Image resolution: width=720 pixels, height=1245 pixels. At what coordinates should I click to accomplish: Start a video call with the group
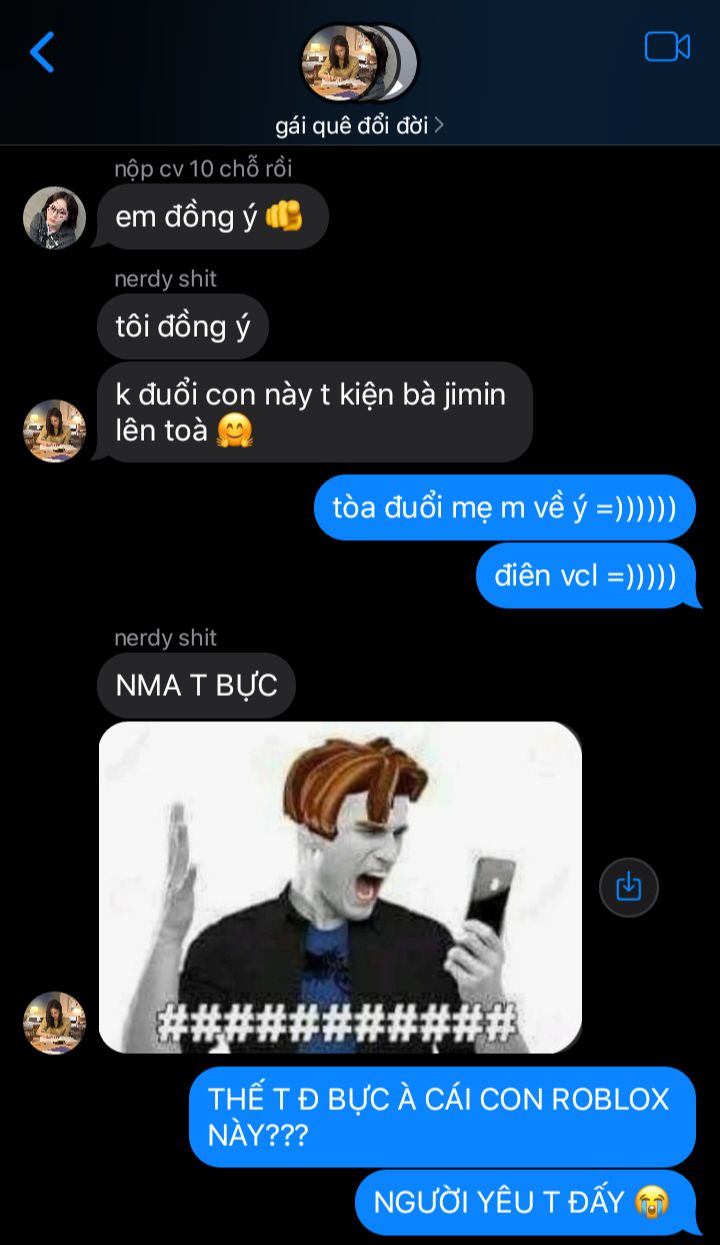pyautogui.click(x=667, y=47)
